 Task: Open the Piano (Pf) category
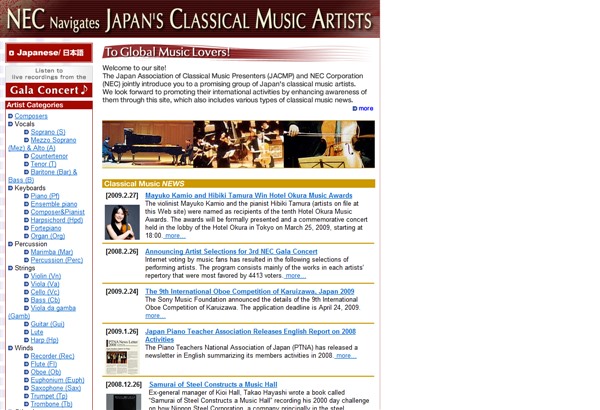pos(45,196)
